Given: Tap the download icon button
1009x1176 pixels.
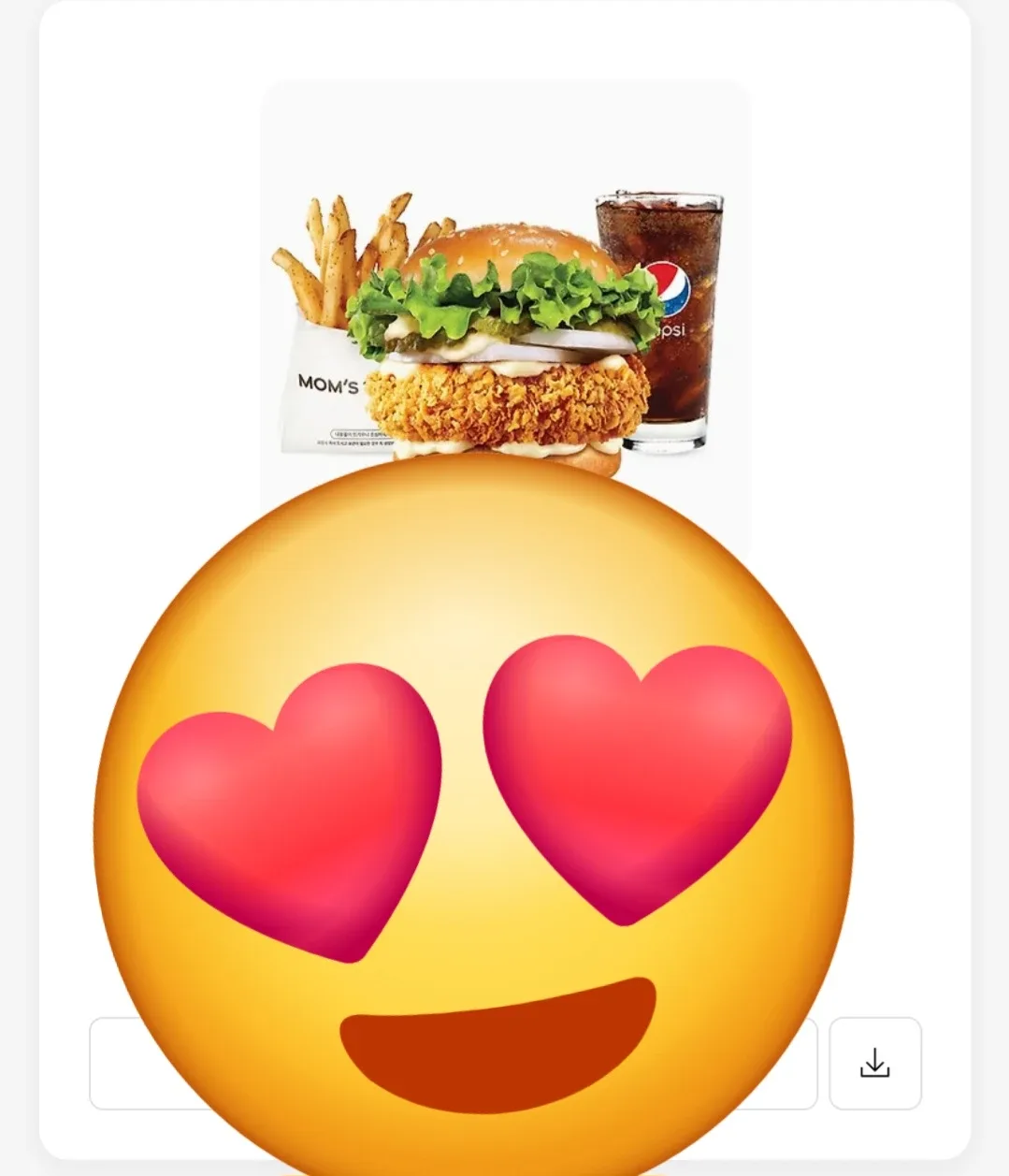Looking at the screenshot, I should click(874, 1064).
